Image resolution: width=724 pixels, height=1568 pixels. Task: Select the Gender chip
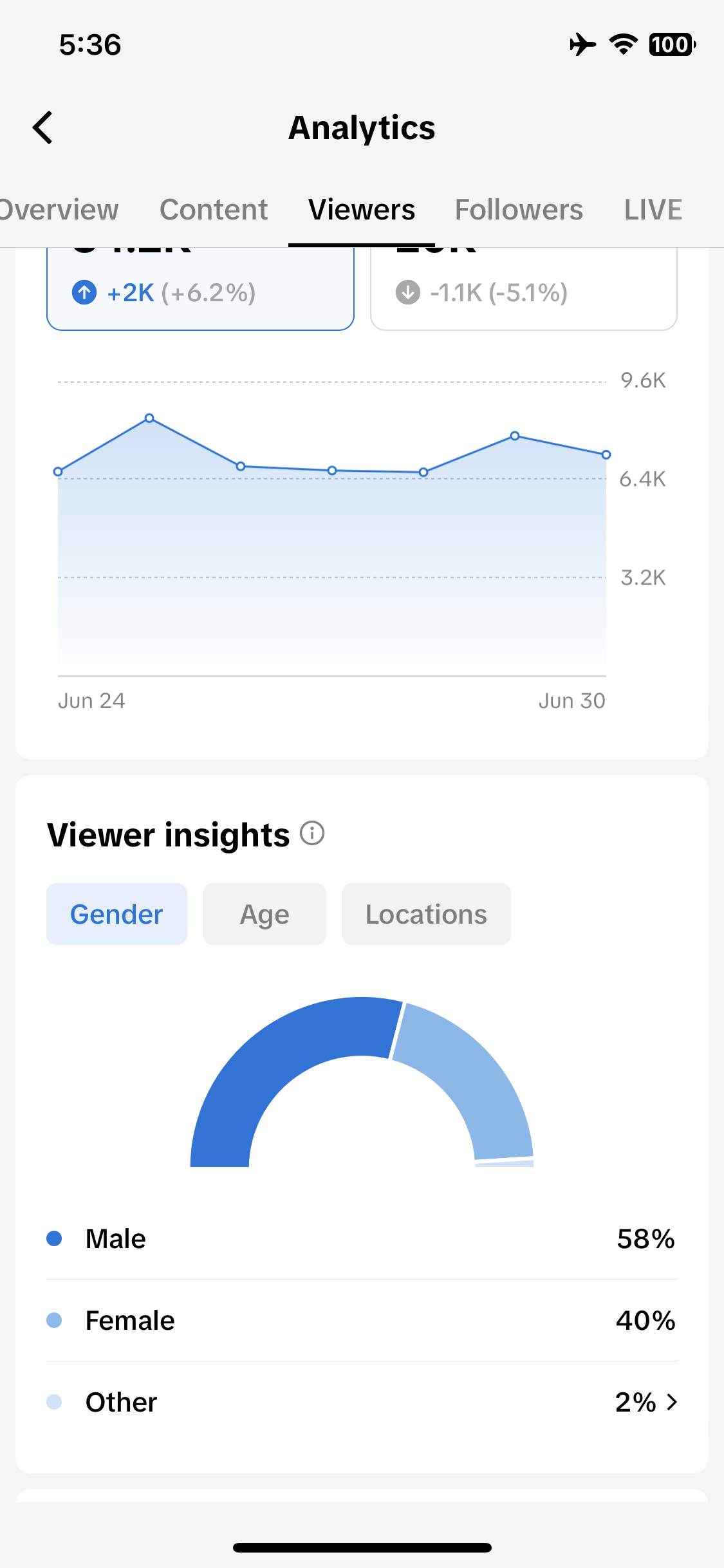(x=116, y=914)
